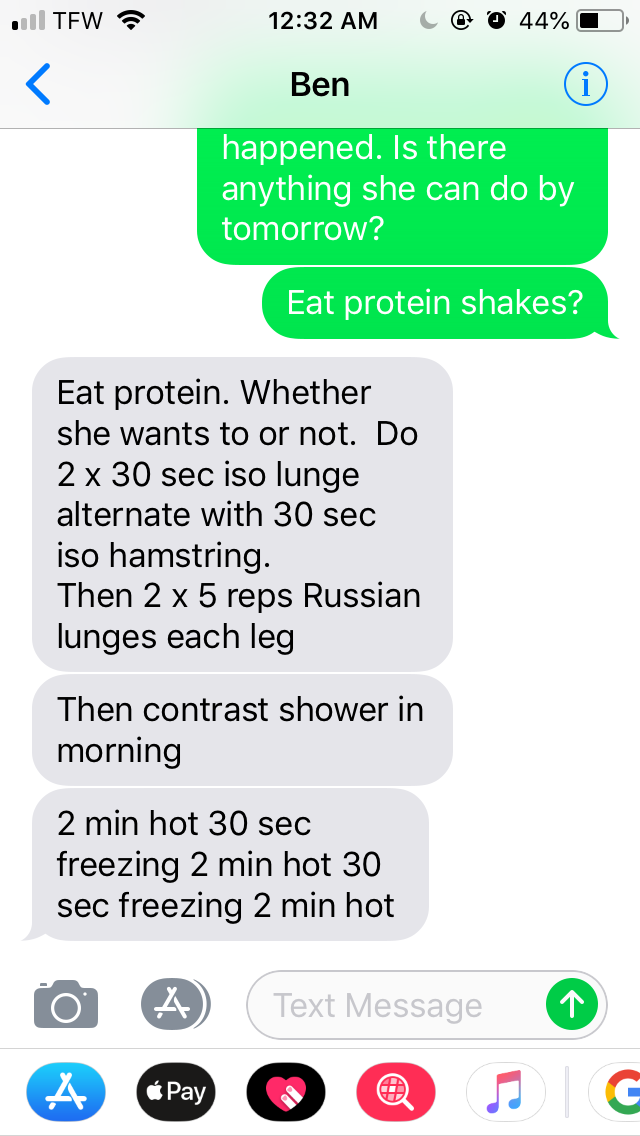This screenshot has height=1136, width=640.
Task: Toggle the iMessage apps drawer button
Action: click(x=175, y=1003)
